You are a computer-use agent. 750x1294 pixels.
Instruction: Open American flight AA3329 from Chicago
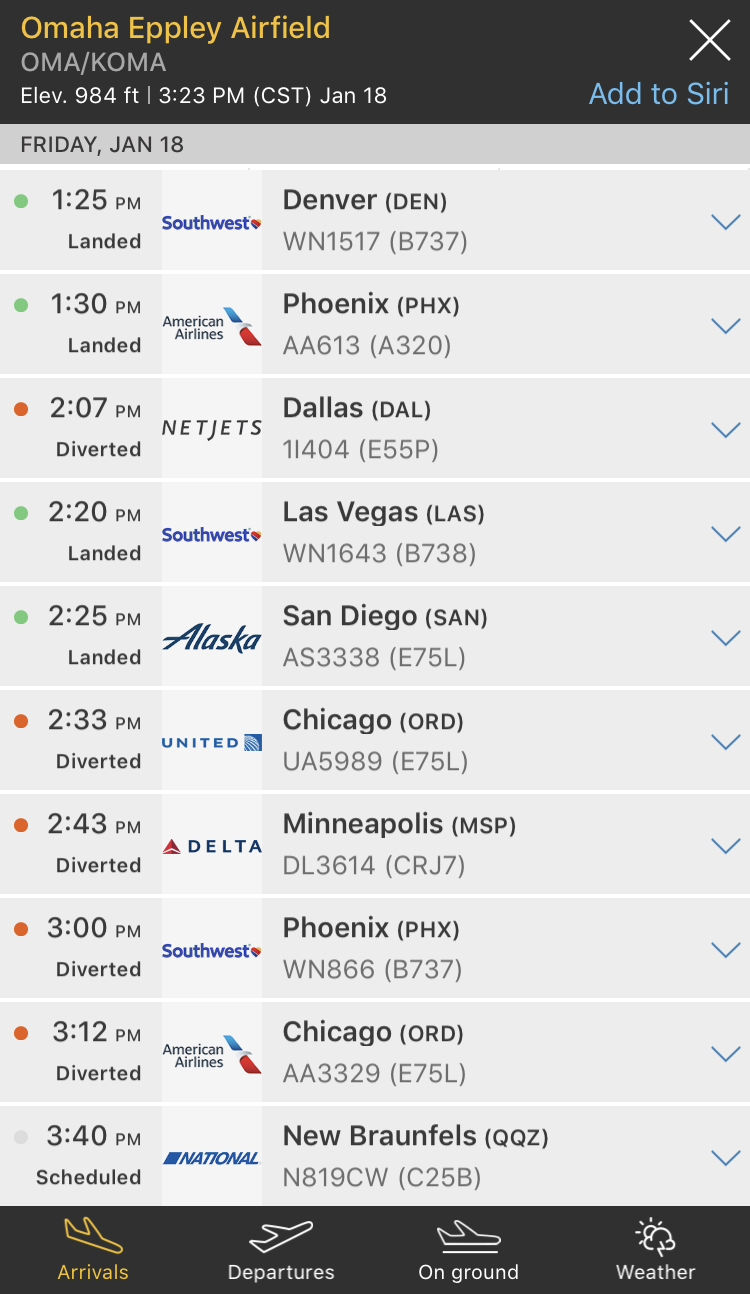(x=724, y=1053)
